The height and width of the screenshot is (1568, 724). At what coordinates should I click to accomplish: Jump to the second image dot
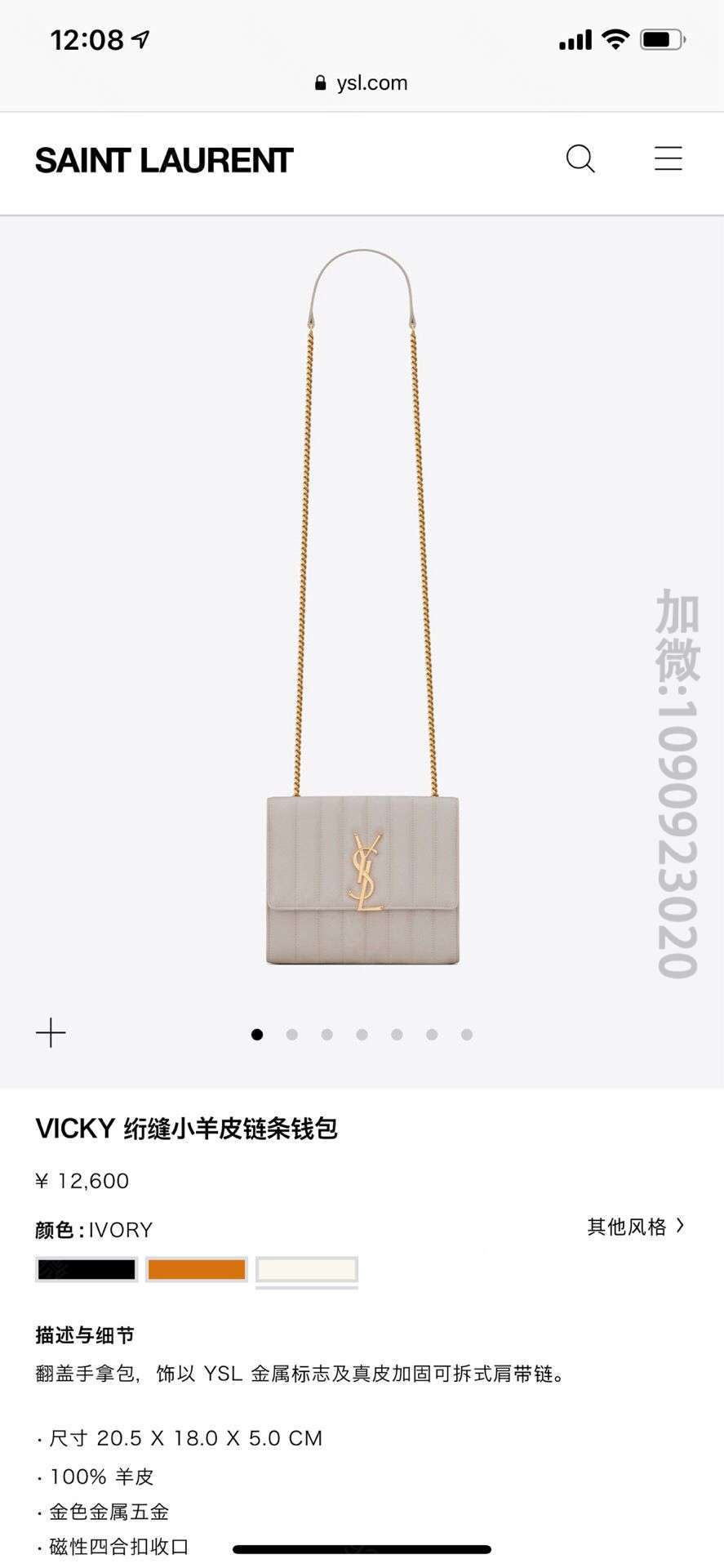[x=292, y=1035]
